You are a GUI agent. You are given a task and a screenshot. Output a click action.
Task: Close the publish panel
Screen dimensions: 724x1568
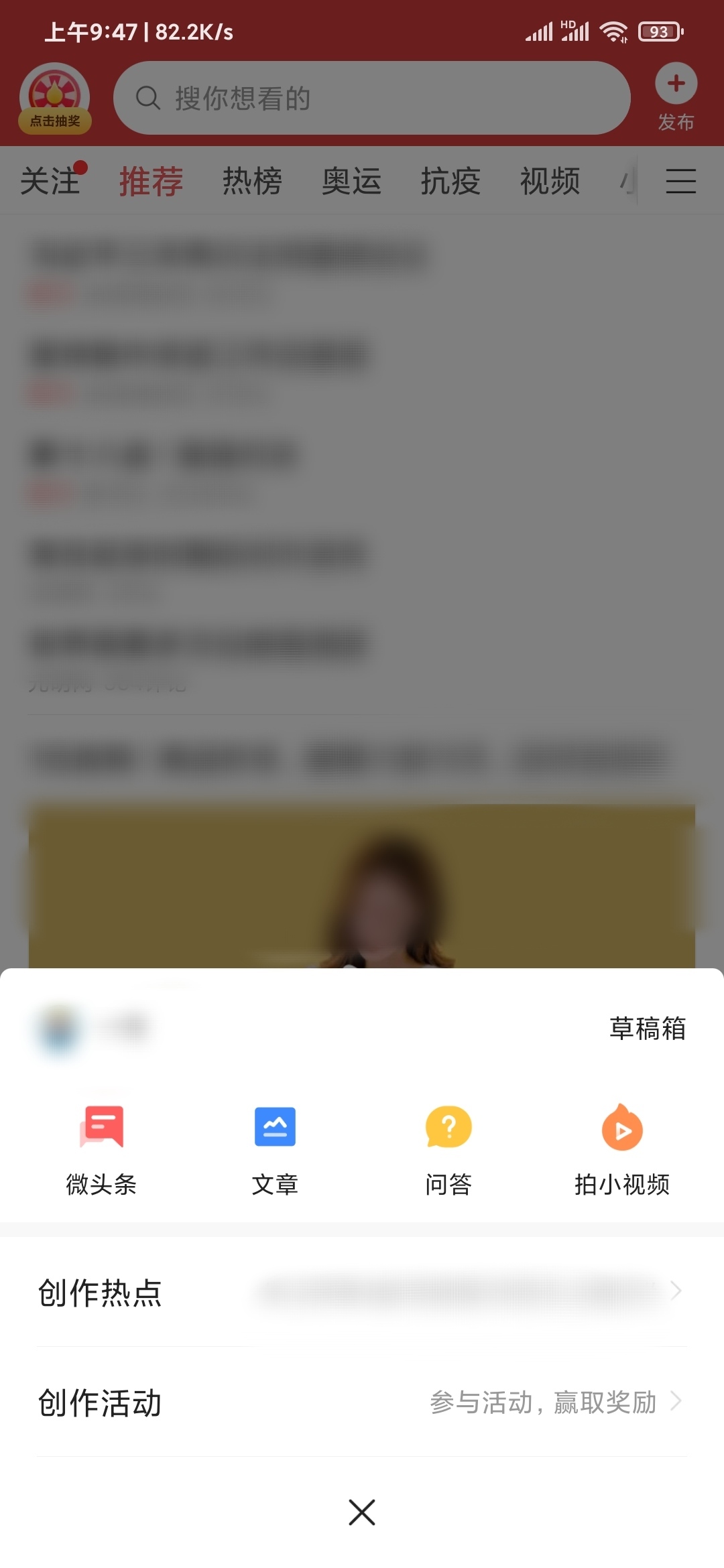pos(362,1512)
